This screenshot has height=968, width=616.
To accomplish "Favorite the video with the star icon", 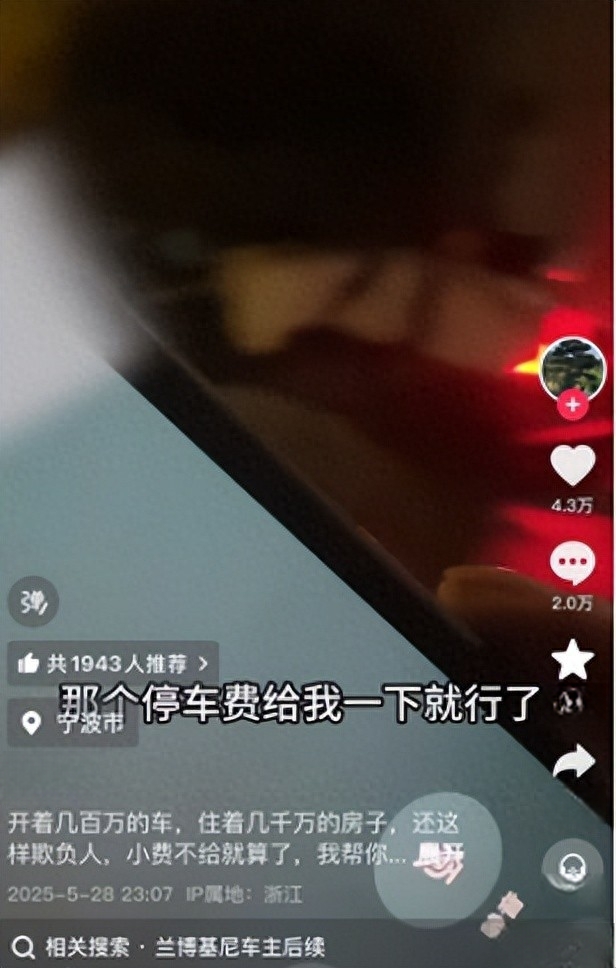I will point(573,660).
